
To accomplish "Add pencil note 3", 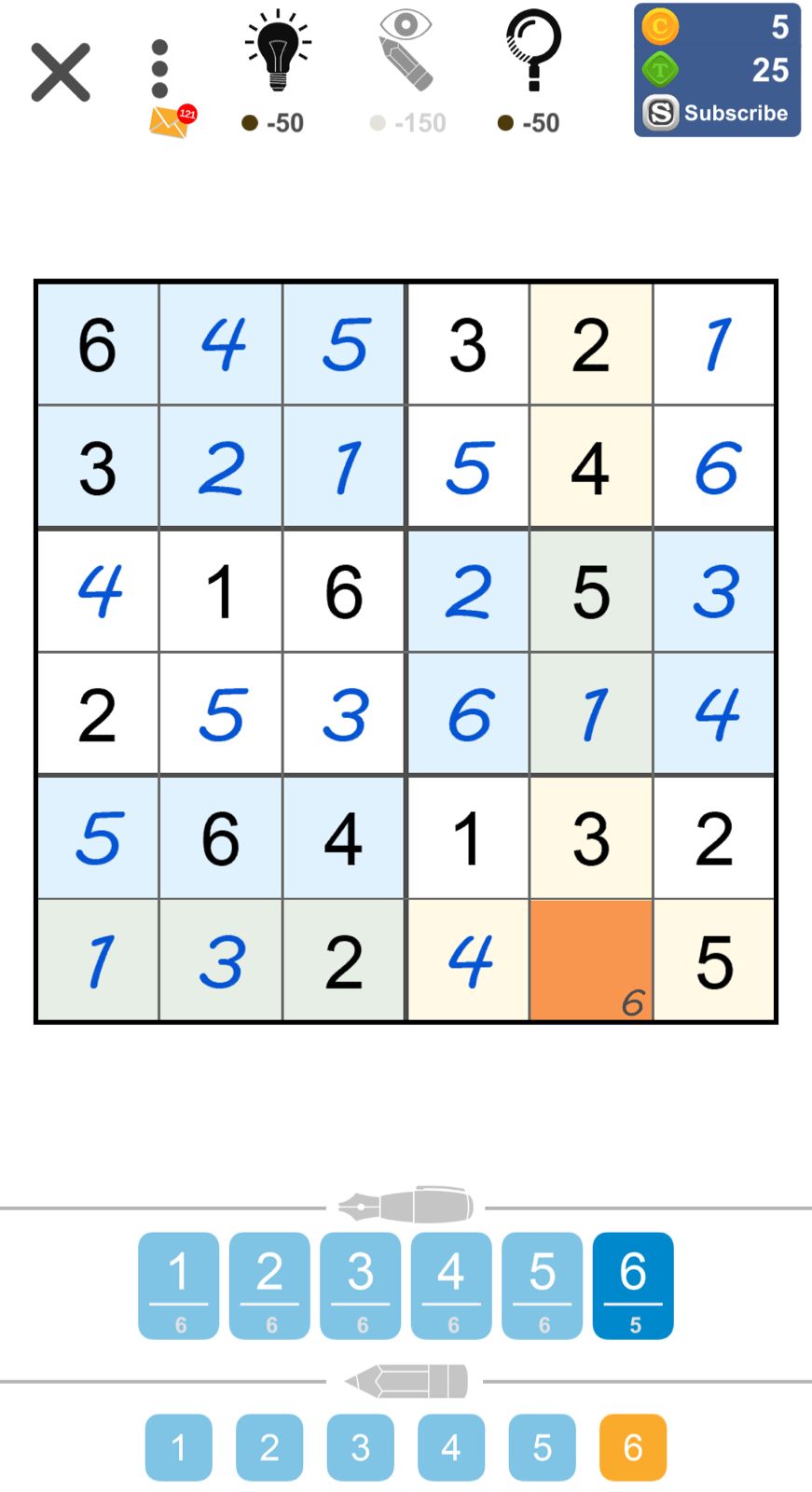I will click(361, 1447).
